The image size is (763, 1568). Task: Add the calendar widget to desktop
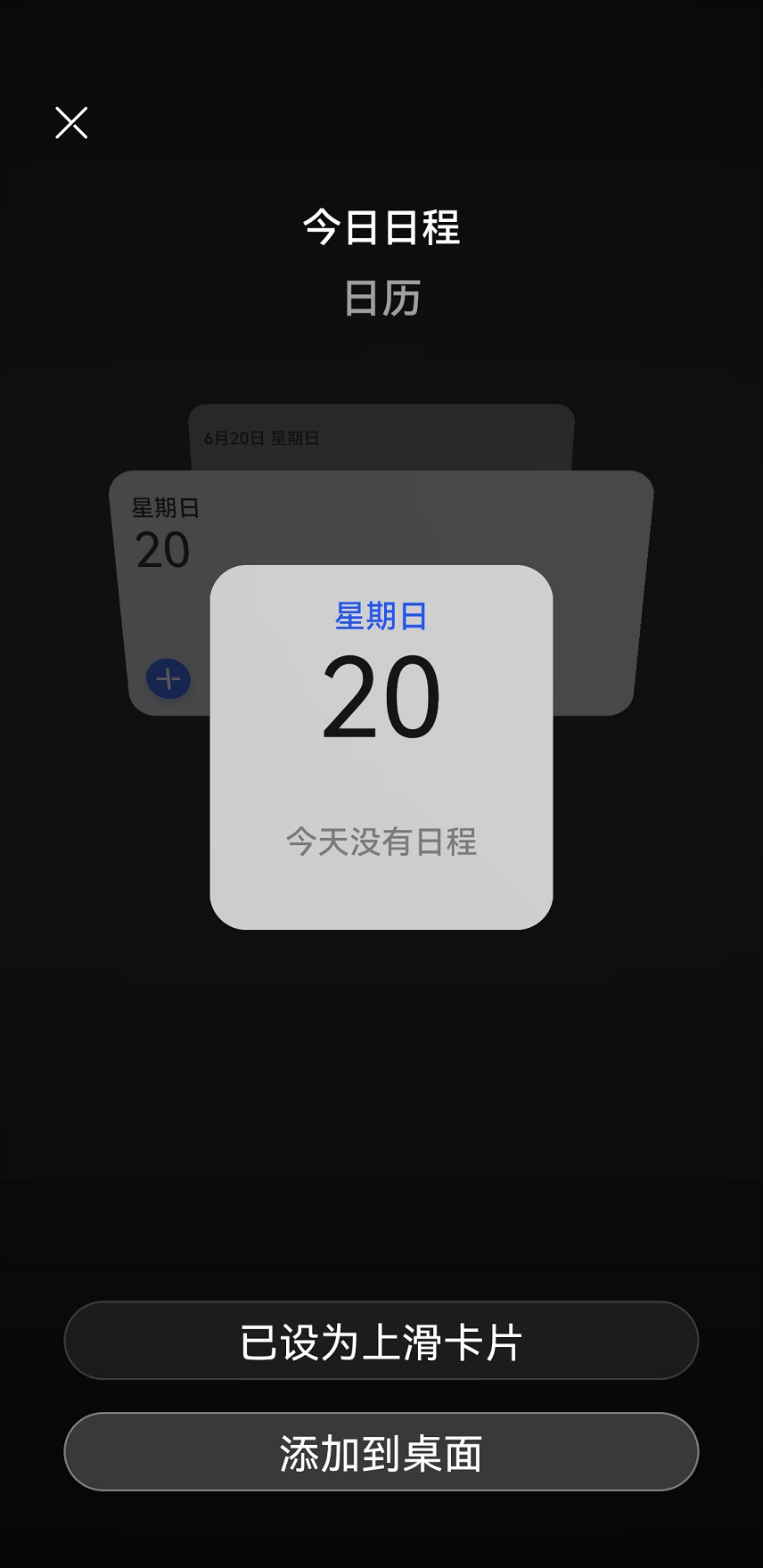pos(381,1452)
